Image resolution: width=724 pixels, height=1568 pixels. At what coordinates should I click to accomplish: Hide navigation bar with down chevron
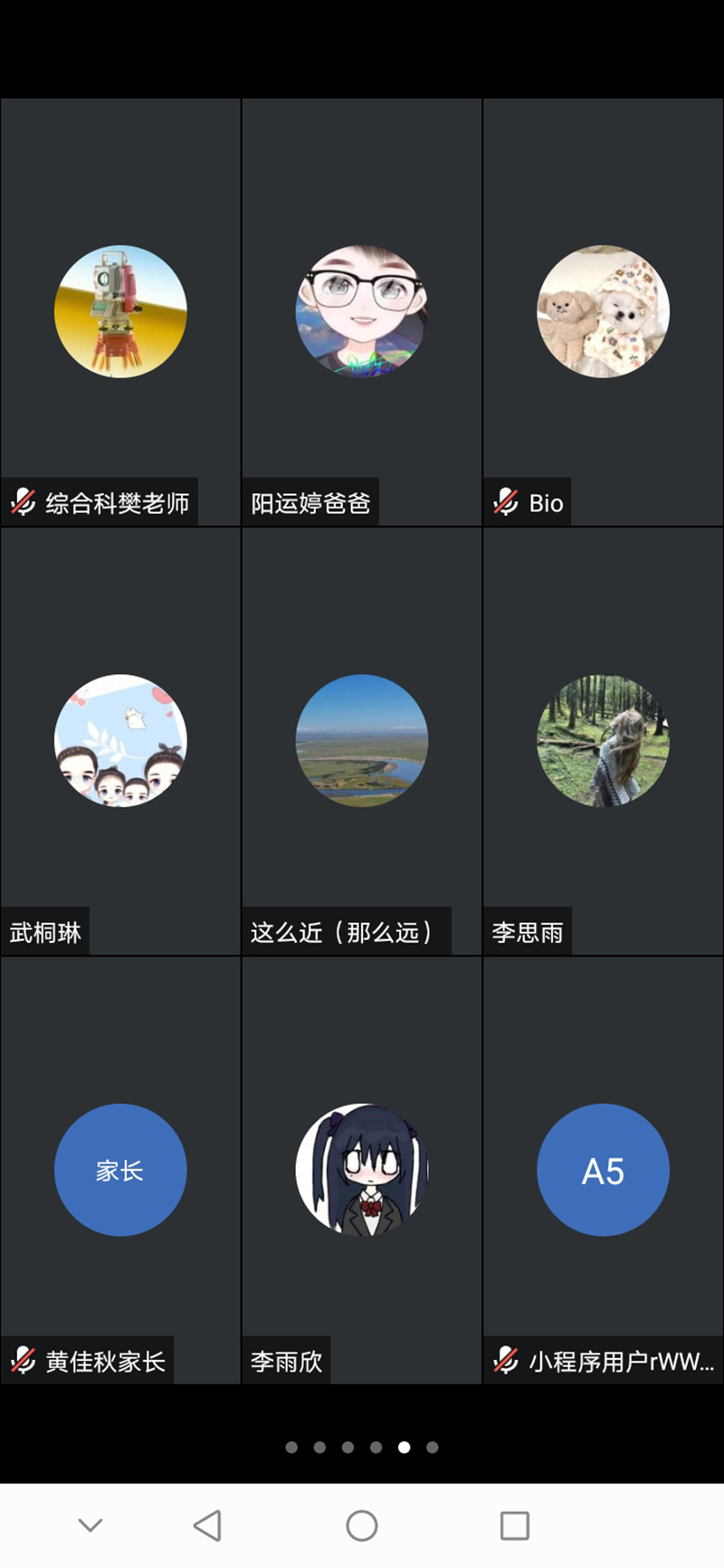[90, 1525]
